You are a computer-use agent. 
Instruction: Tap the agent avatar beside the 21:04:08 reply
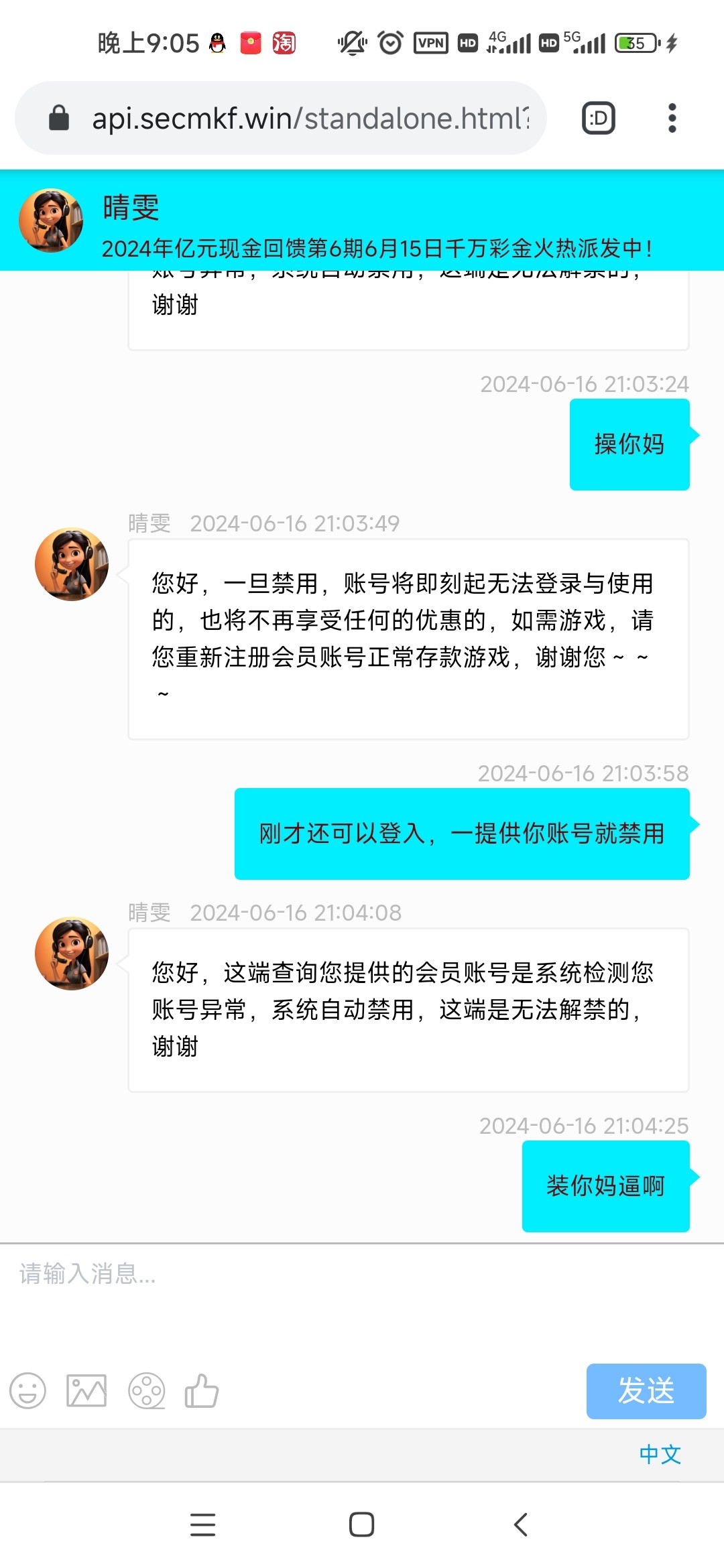click(x=71, y=954)
